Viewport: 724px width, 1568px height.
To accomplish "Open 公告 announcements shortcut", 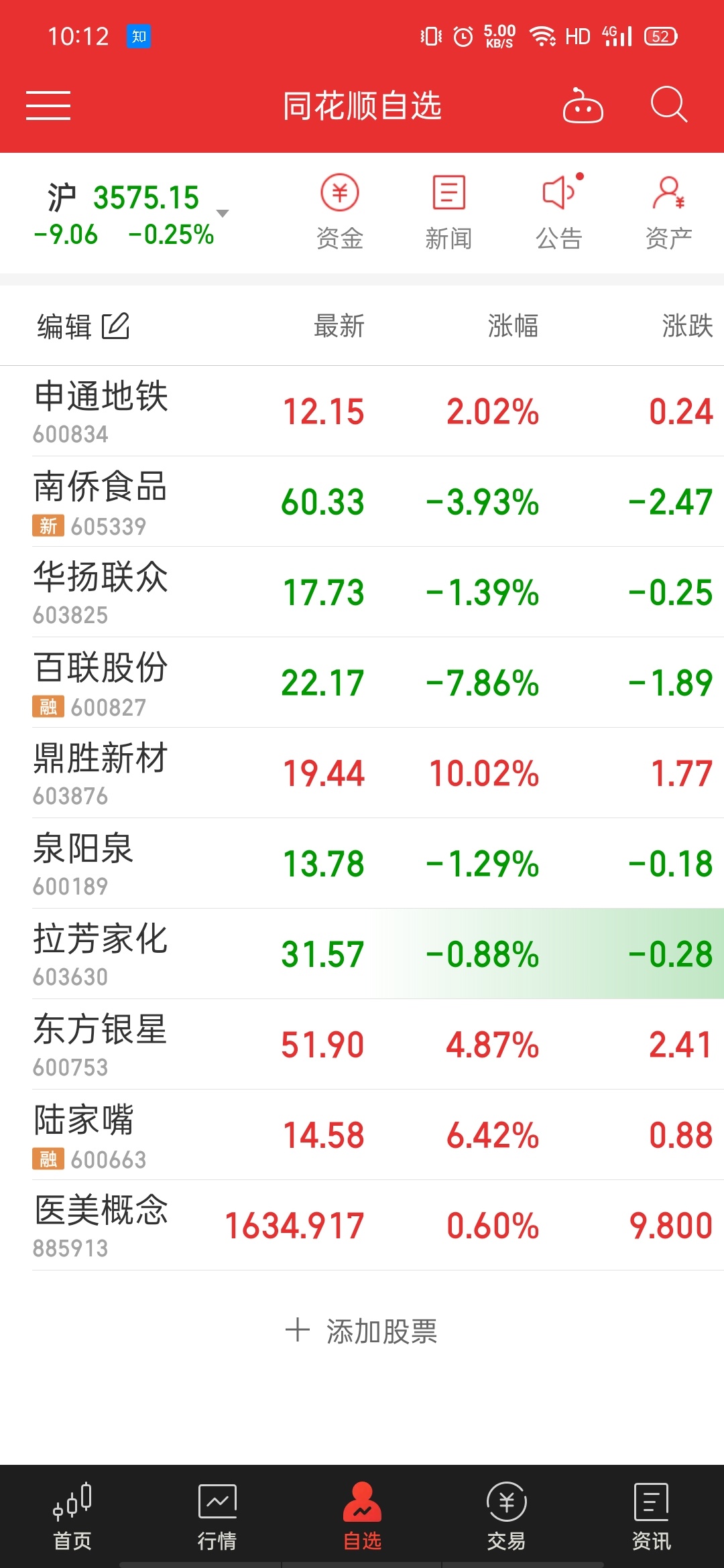I will coord(559,212).
